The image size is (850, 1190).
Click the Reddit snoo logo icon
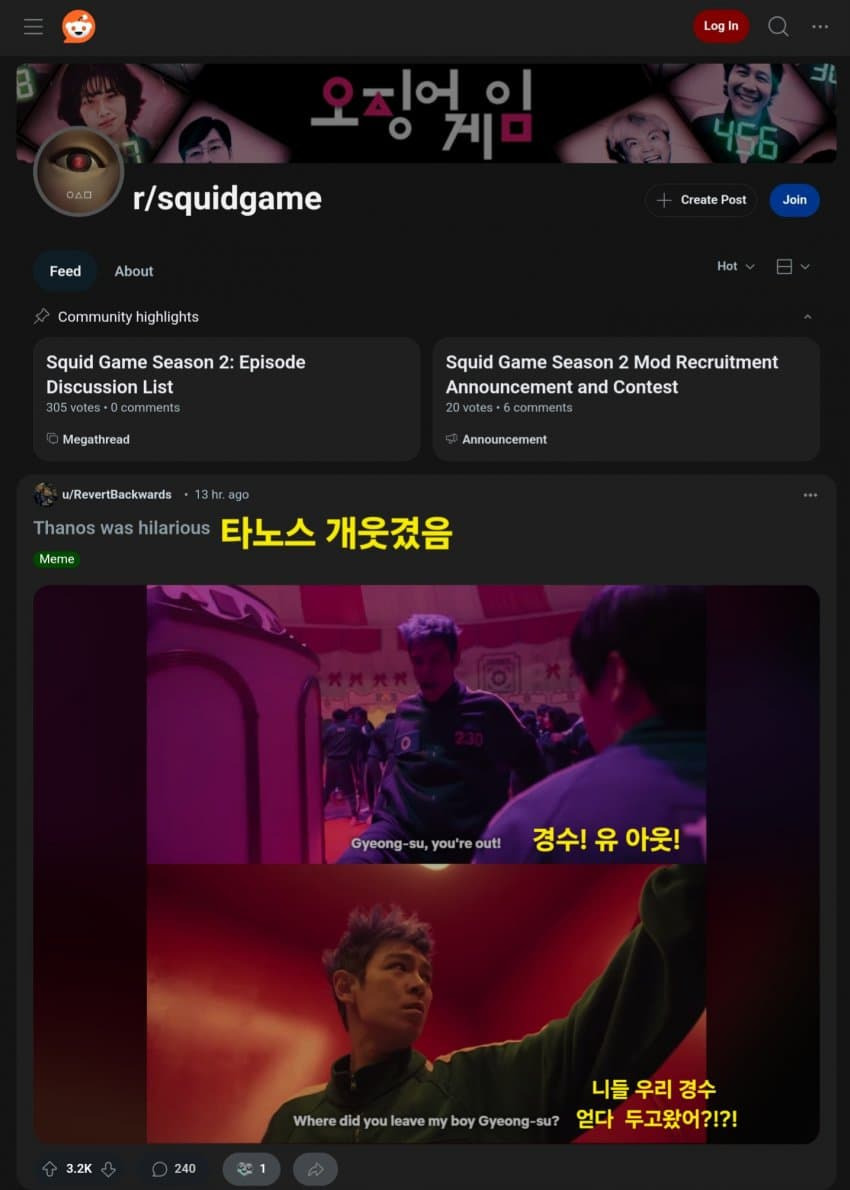(x=76, y=26)
